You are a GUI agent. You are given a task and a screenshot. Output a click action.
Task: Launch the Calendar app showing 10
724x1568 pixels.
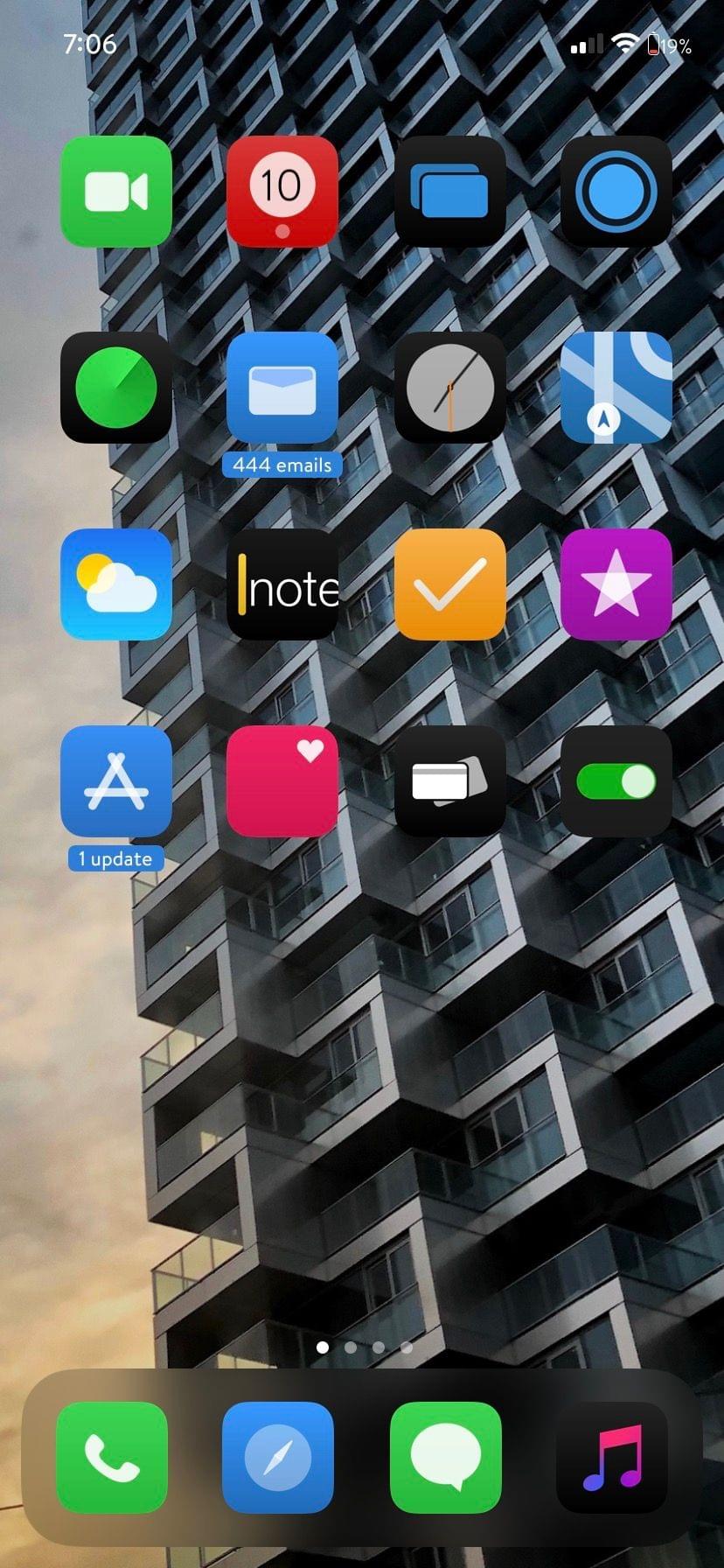coord(282,192)
